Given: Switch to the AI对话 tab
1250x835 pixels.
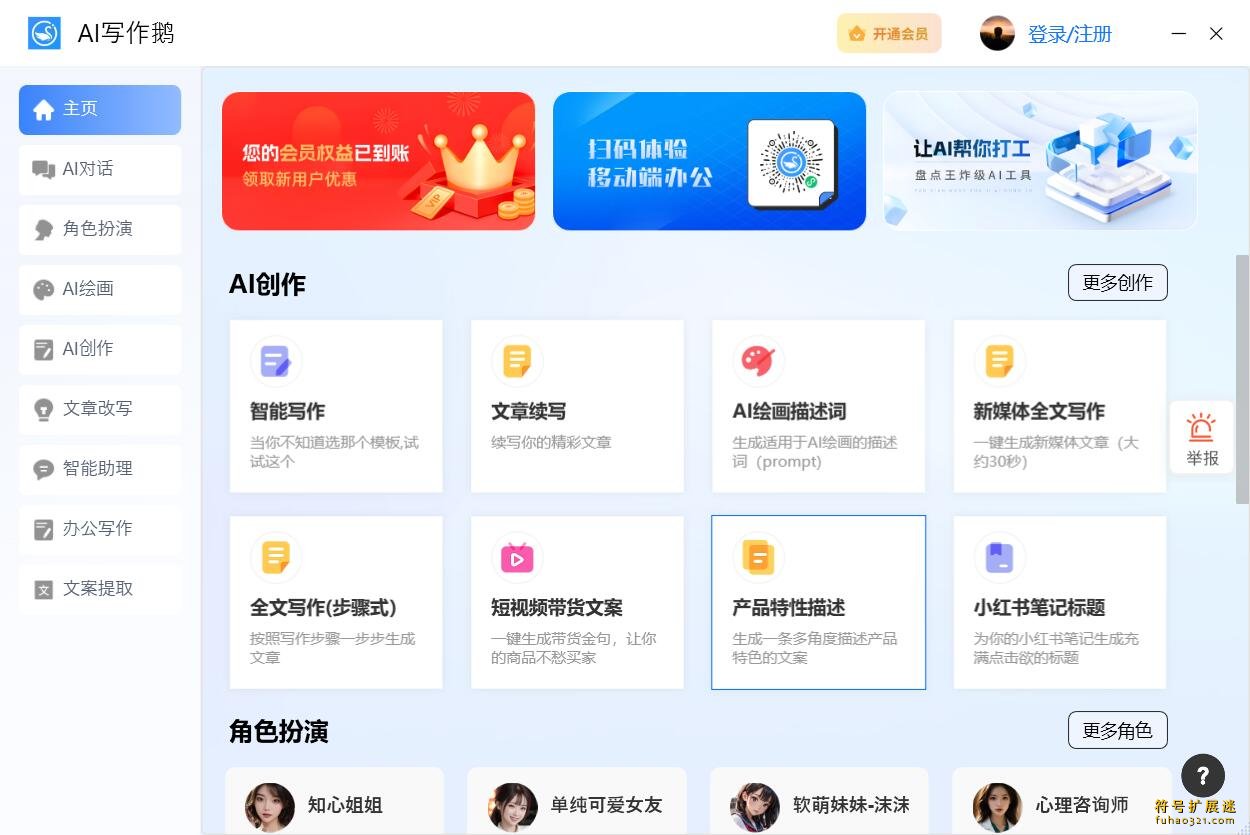Looking at the screenshot, I should [x=100, y=169].
